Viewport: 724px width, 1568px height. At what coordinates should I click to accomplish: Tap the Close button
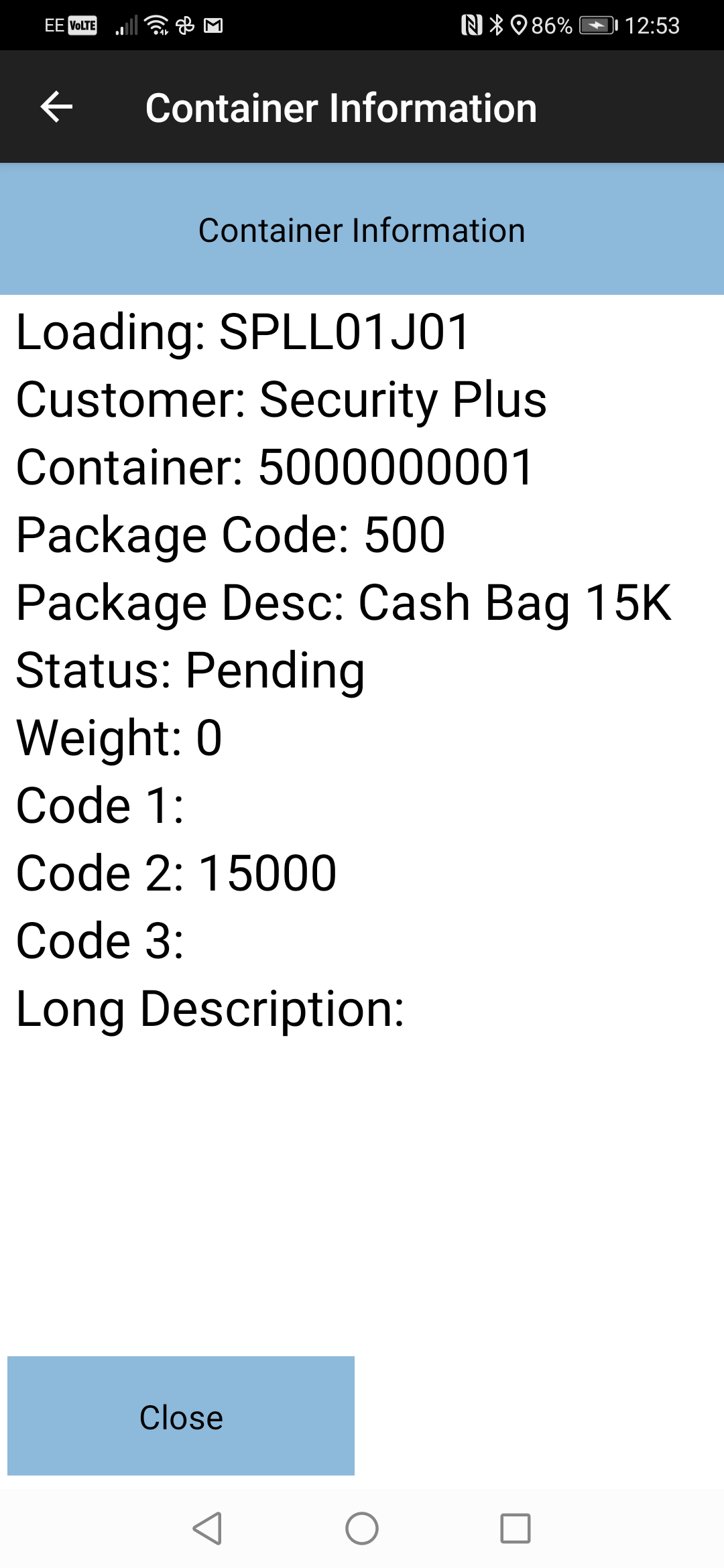pyautogui.click(x=181, y=1415)
